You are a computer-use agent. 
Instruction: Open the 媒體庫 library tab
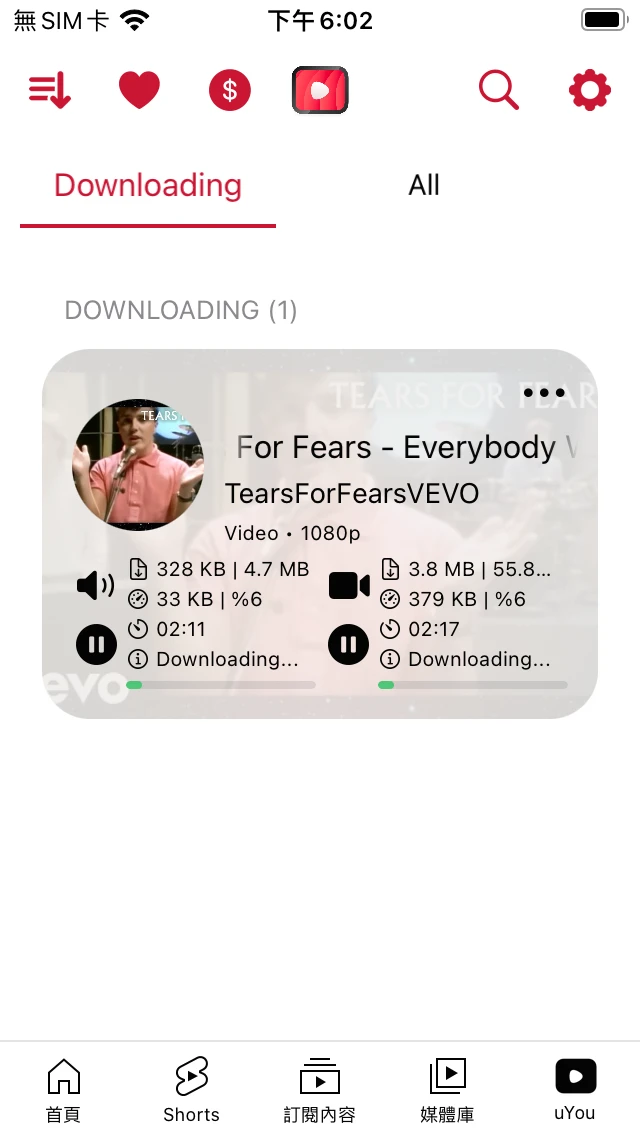point(447,1090)
